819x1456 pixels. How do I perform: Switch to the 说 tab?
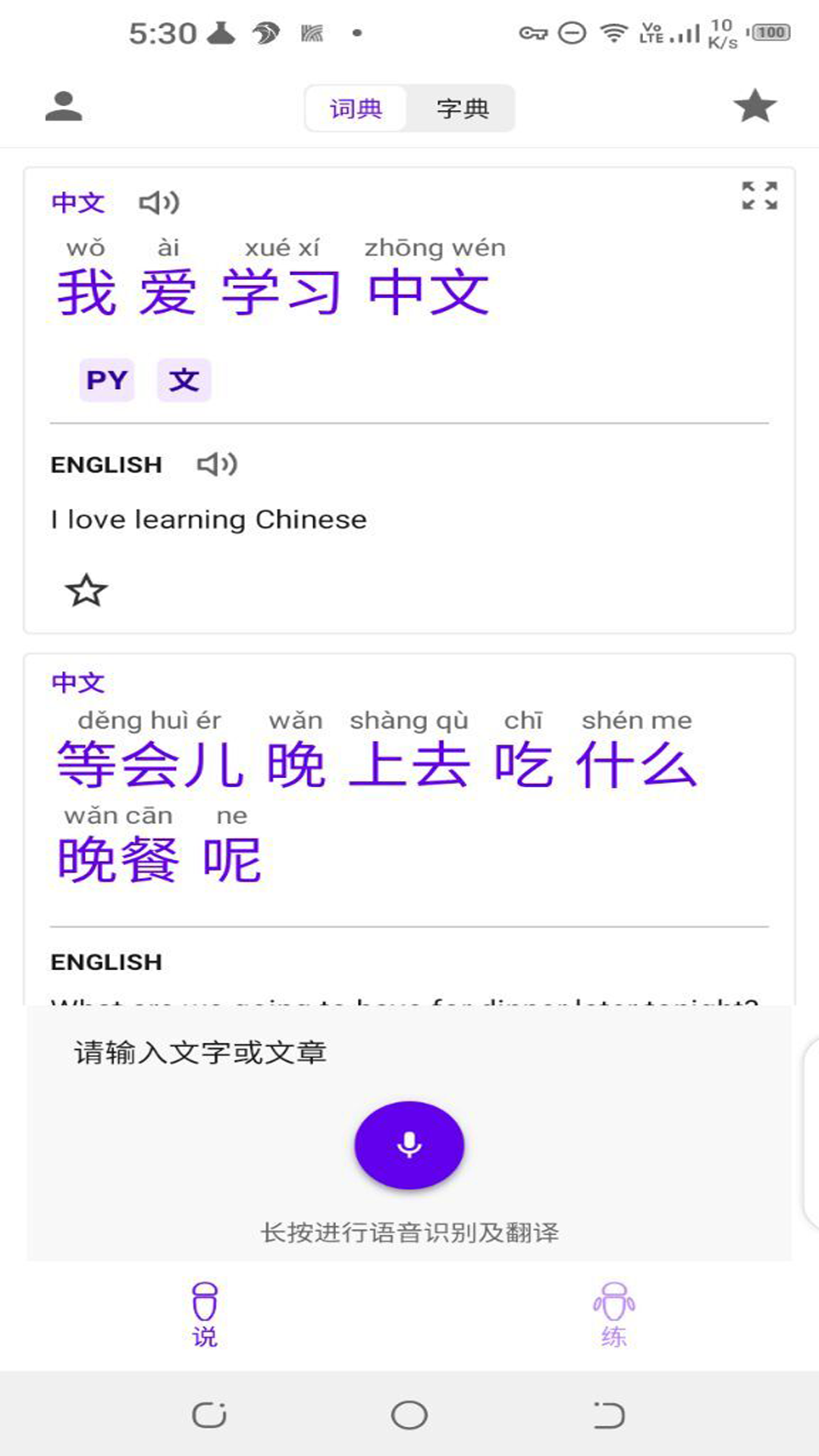[x=205, y=1314]
